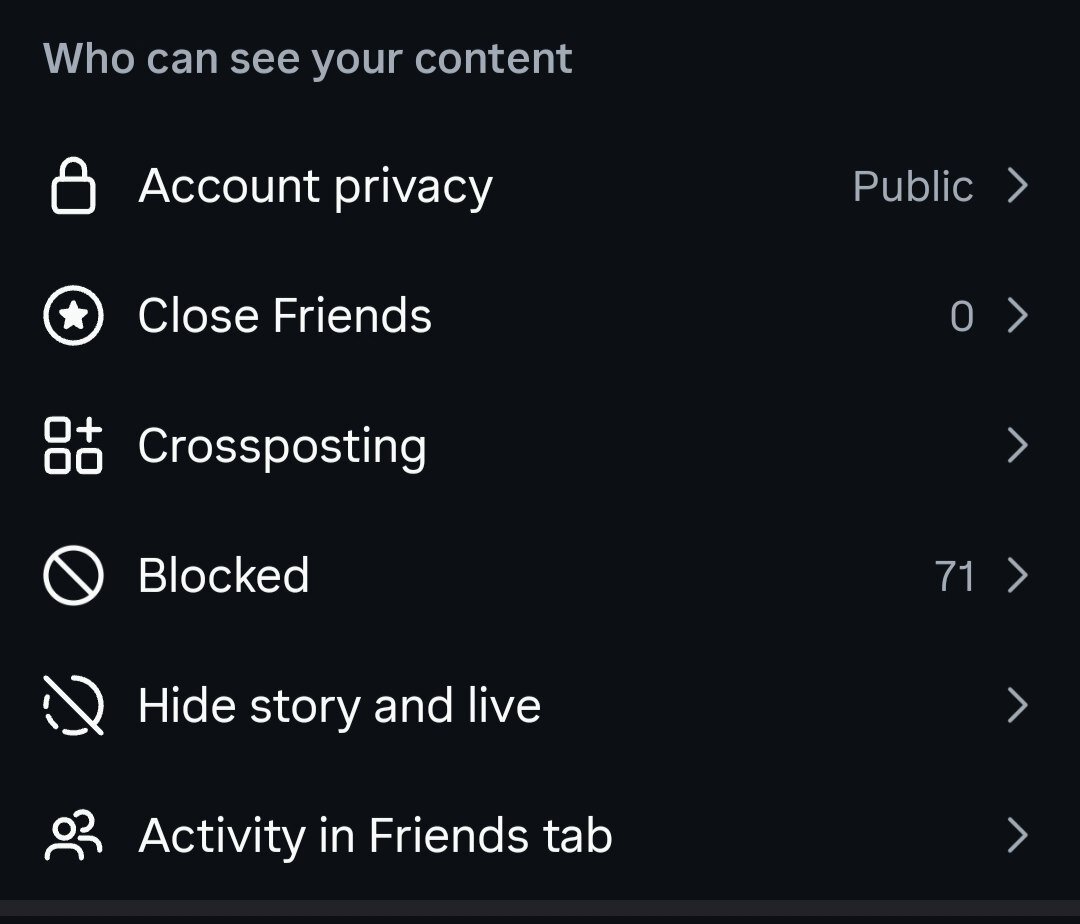Open Hide story and live

[x=339, y=706]
